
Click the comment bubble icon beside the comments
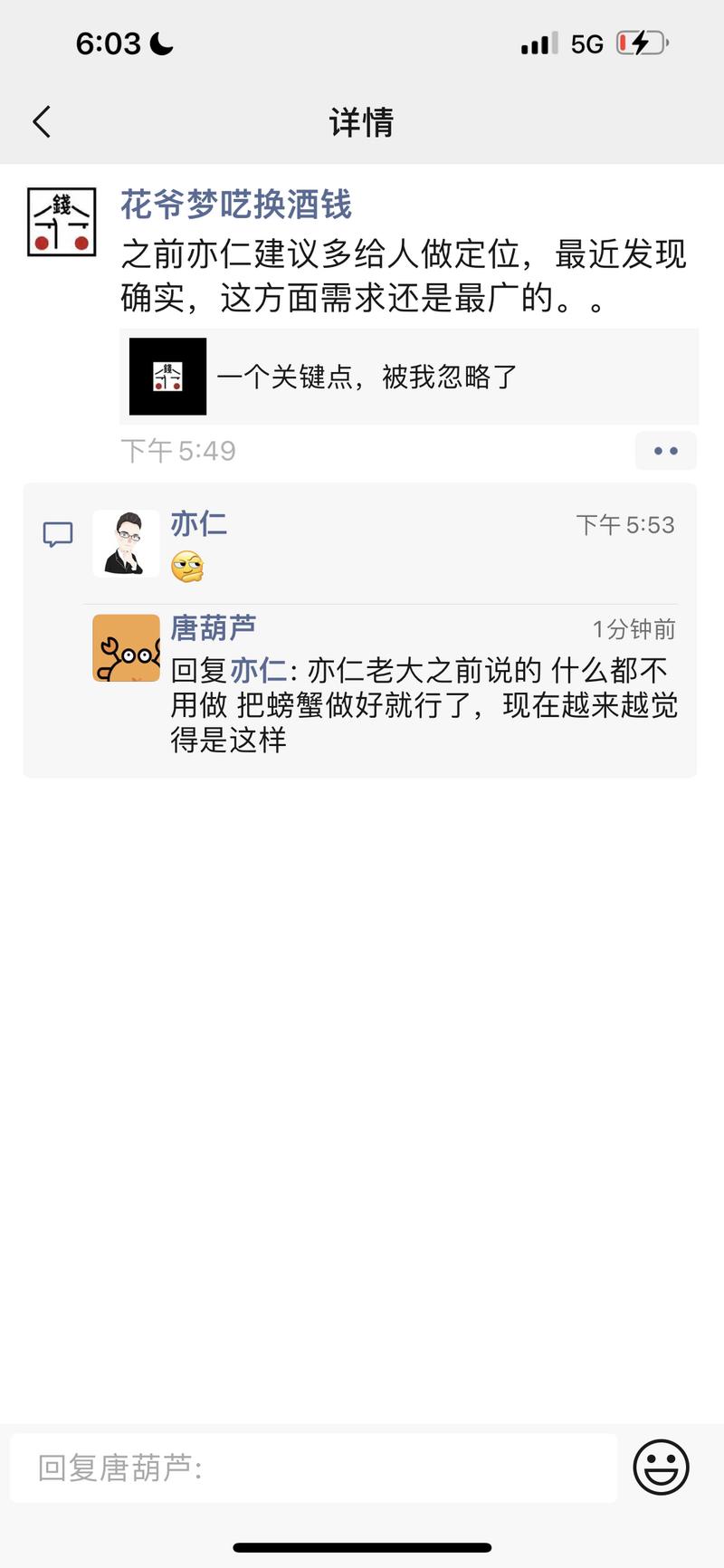56,534
